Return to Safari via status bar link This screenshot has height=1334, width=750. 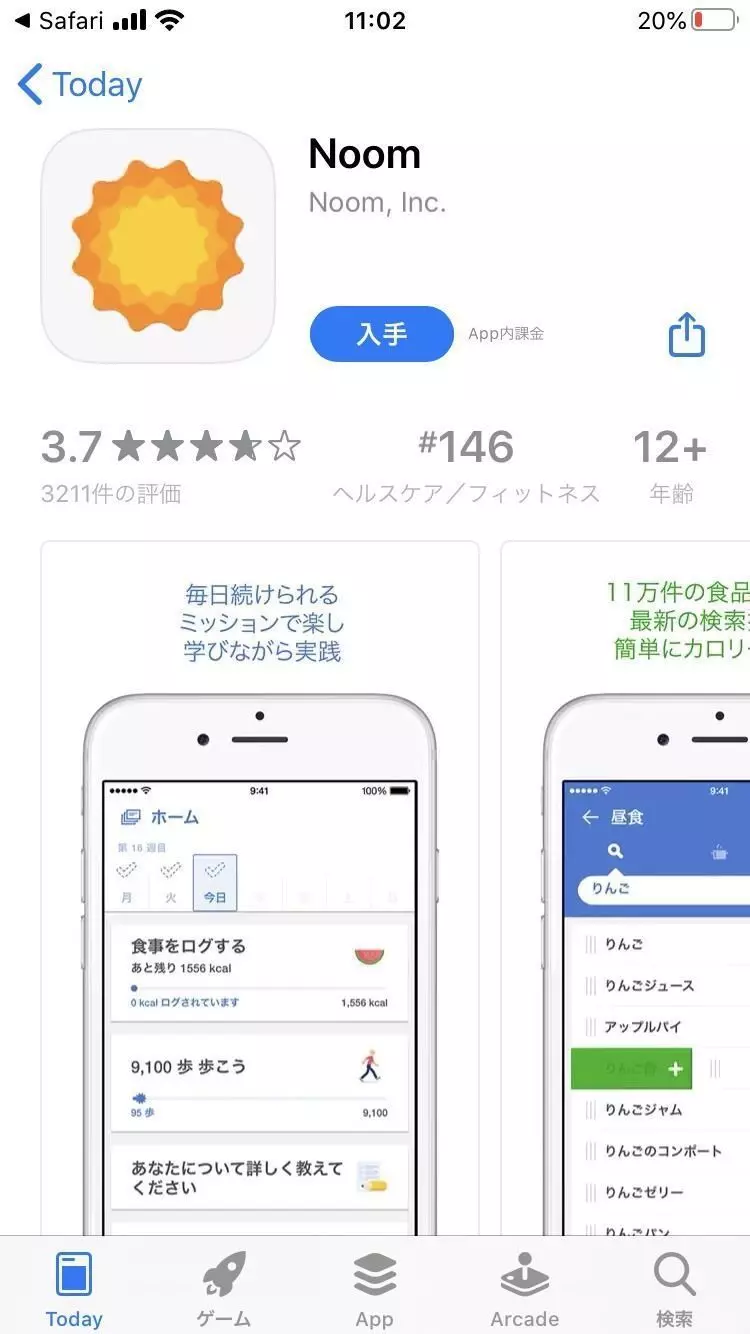pyautogui.click(x=60, y=21)
